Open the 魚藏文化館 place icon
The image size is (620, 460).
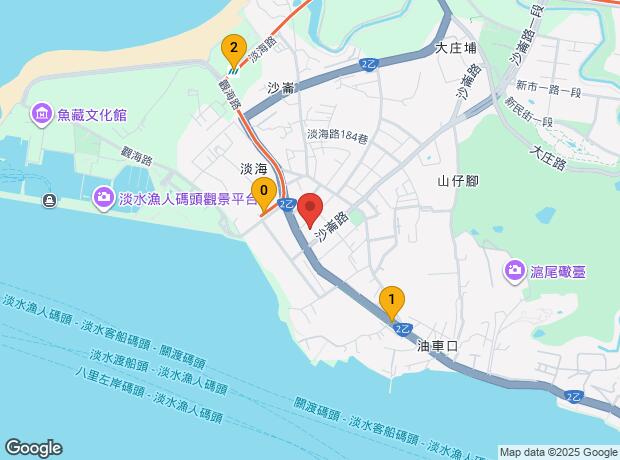tap(41, 114)
